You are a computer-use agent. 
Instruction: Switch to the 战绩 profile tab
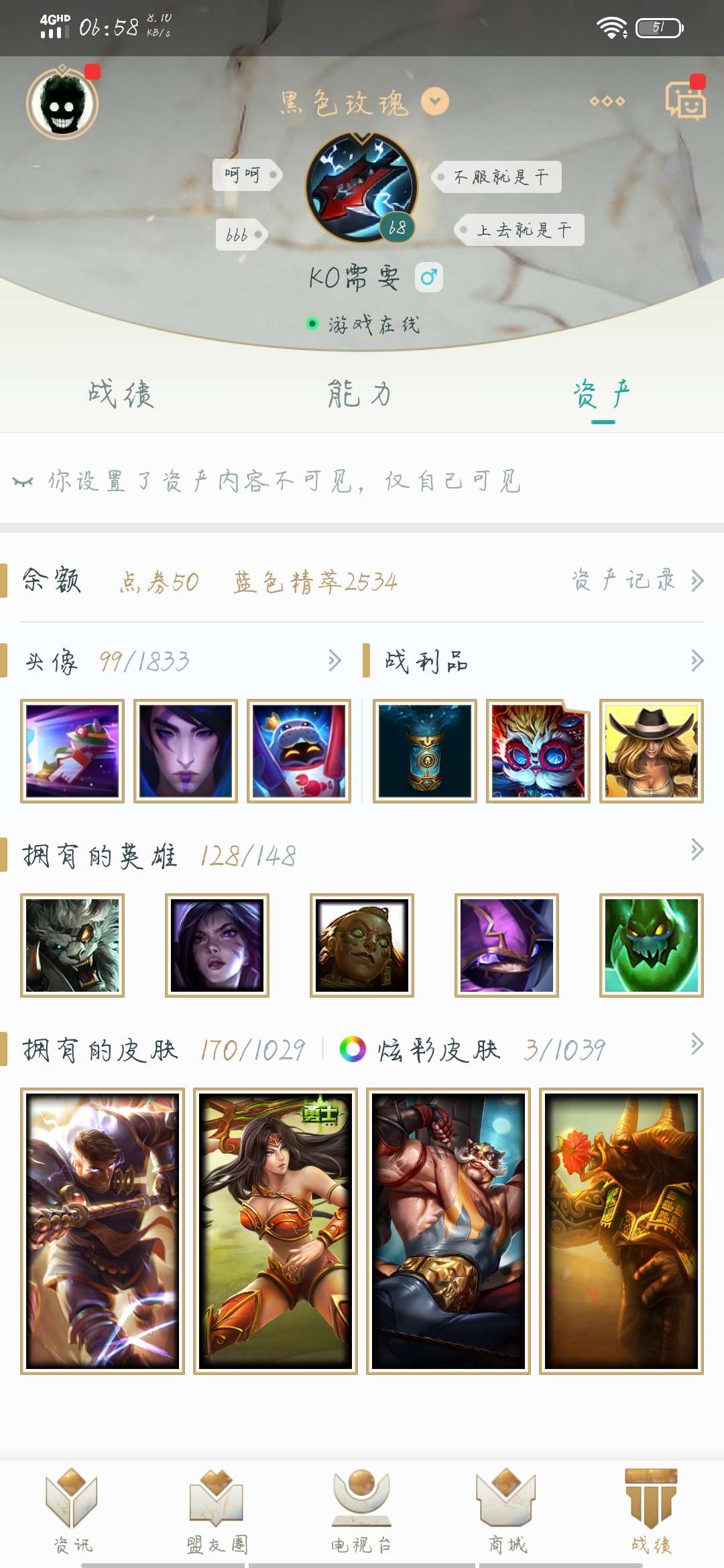point(121,394)
